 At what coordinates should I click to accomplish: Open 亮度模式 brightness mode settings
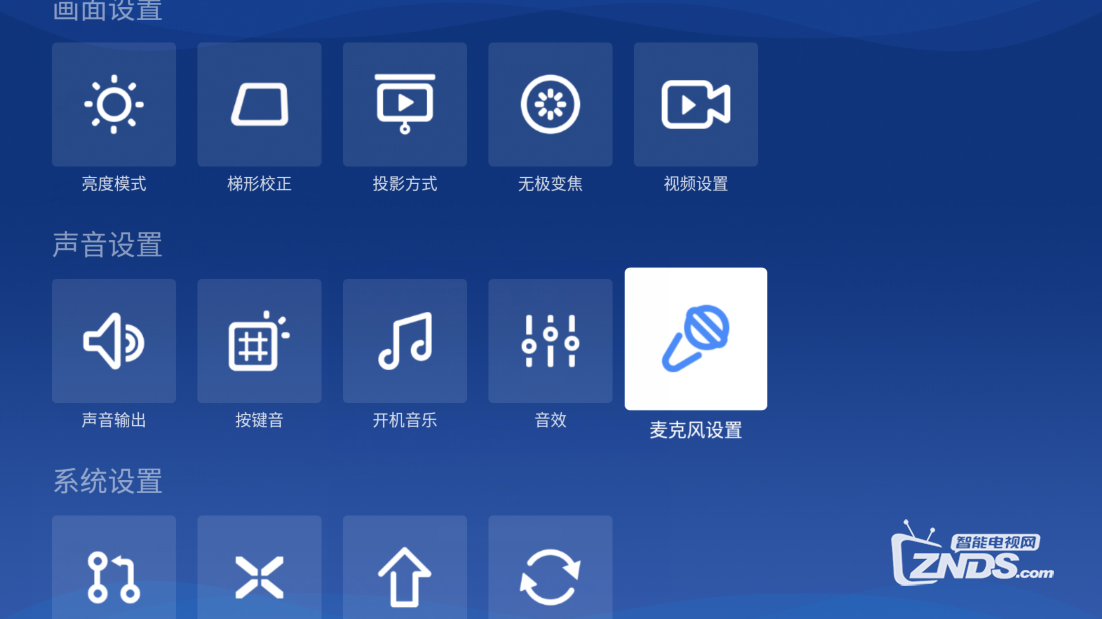[x=114, y=105]
